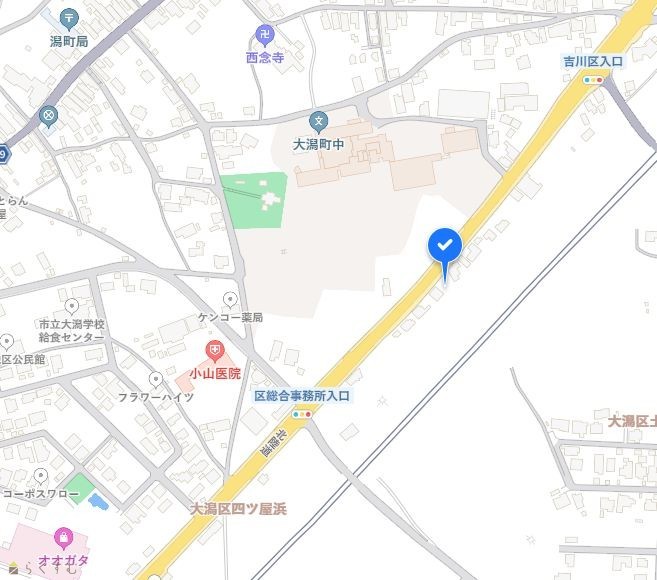Select the 小山医院 clinic marker
Screen dimensions: 657x580
point(214,351)
